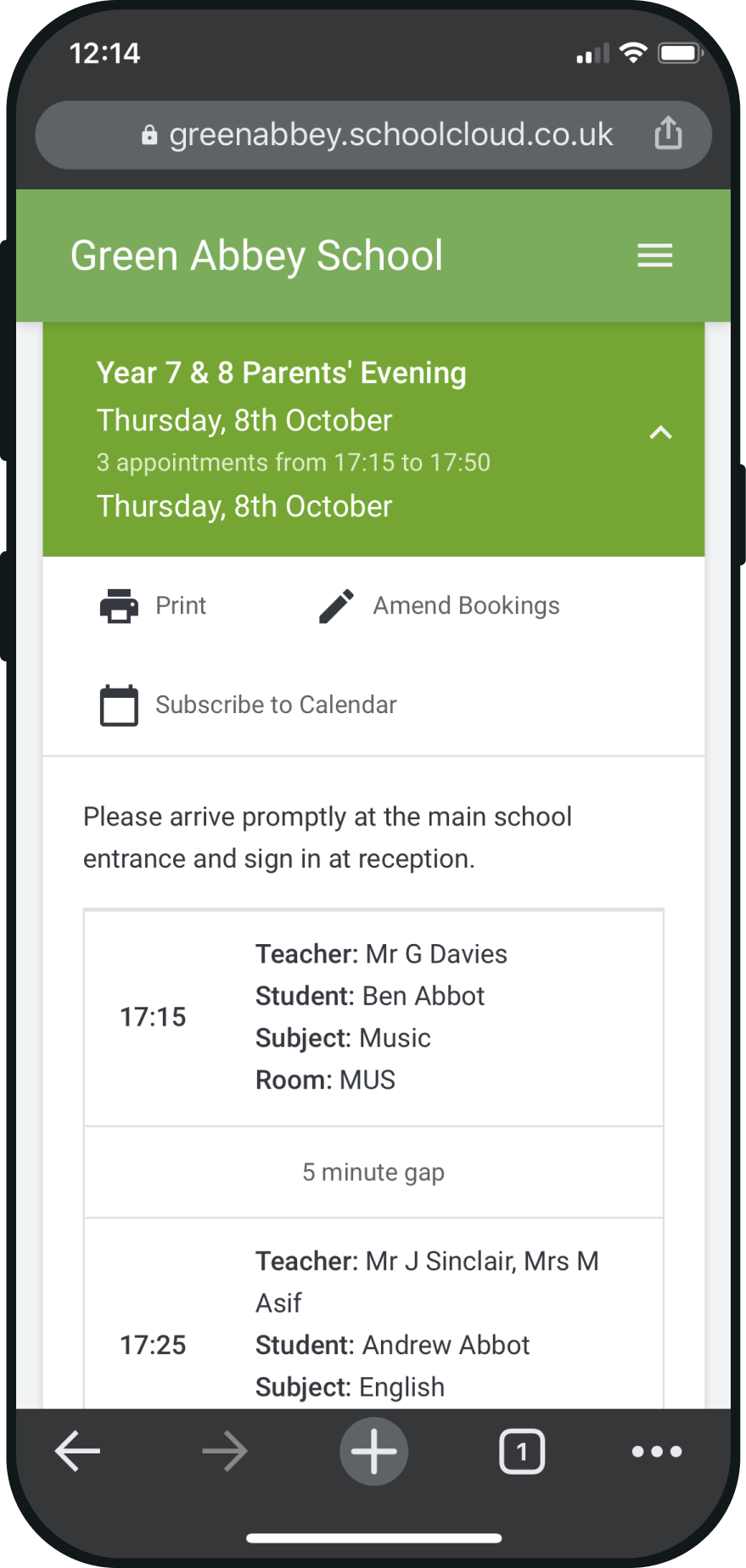The height and width of the screenshot is (1568, 746).
Task: Open a new browser tab
Action: [373, 1451]
